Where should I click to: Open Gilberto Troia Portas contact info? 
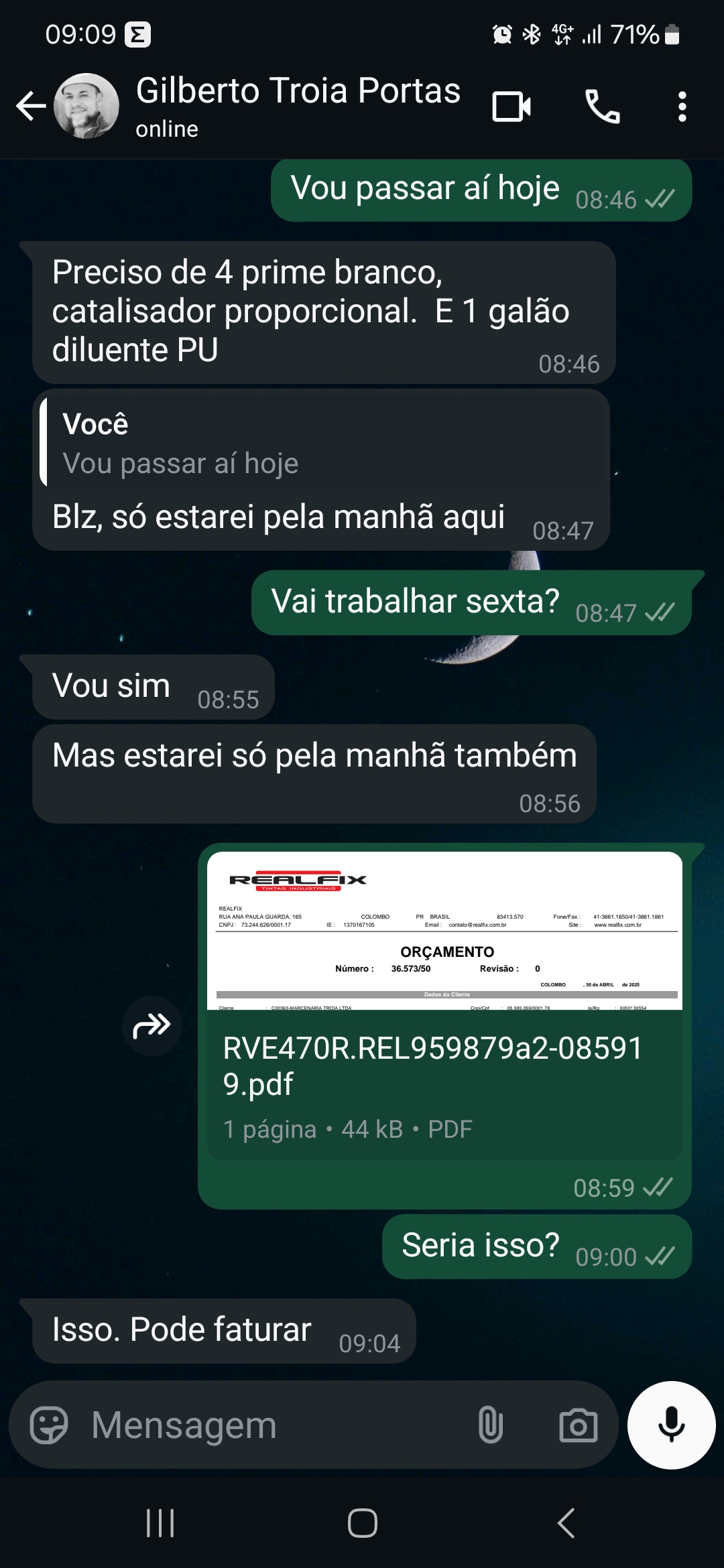(297, 105)
